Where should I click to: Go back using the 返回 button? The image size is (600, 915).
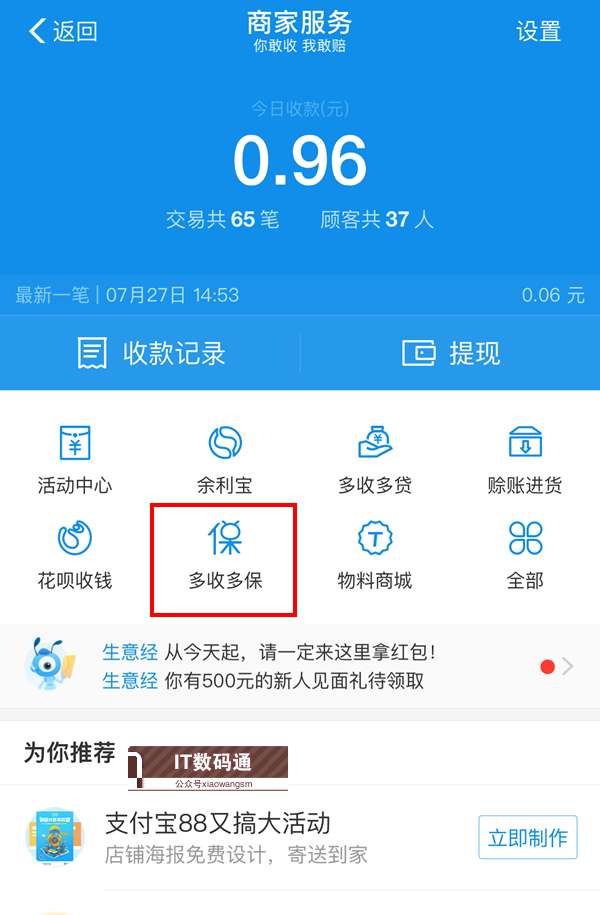[62, 31]
